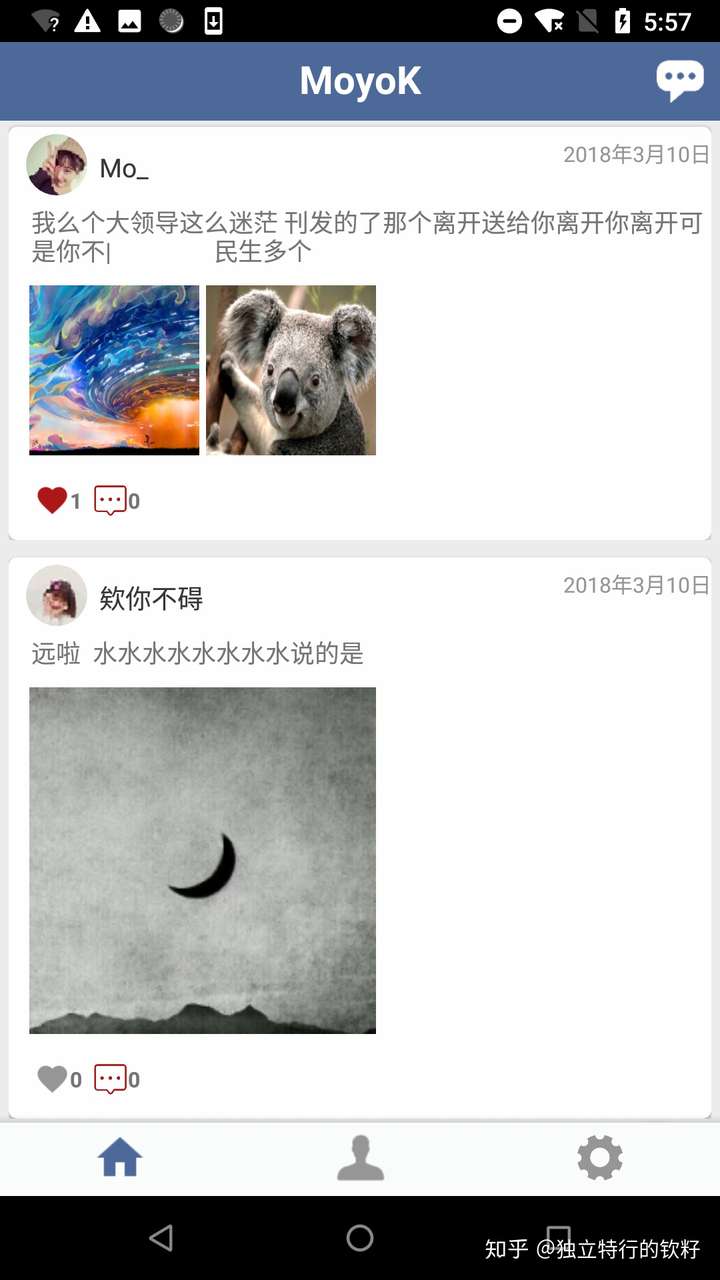
Task: View the koala photo
Action: tap(291, 370)
